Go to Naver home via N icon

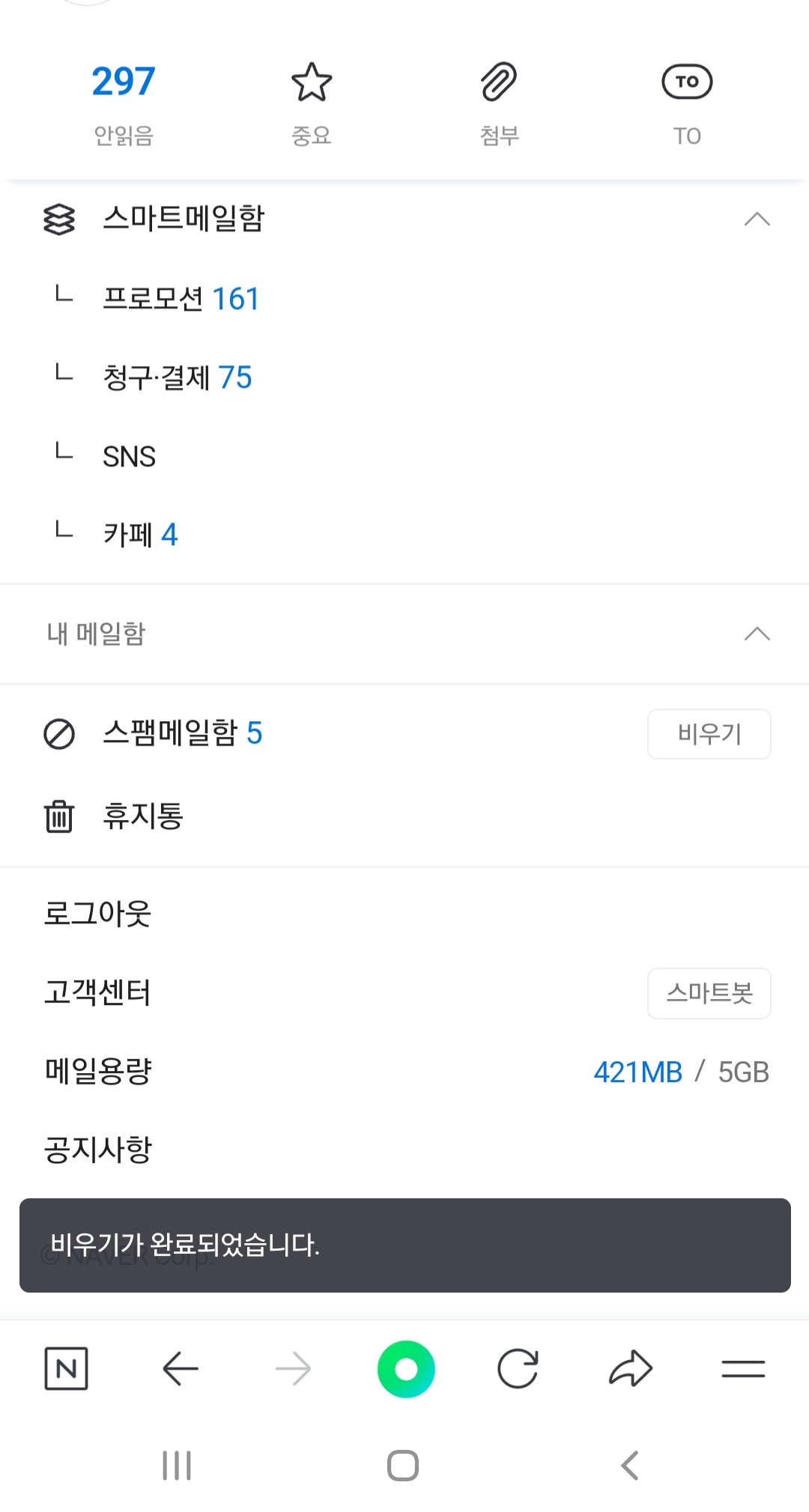point(67,1369)
